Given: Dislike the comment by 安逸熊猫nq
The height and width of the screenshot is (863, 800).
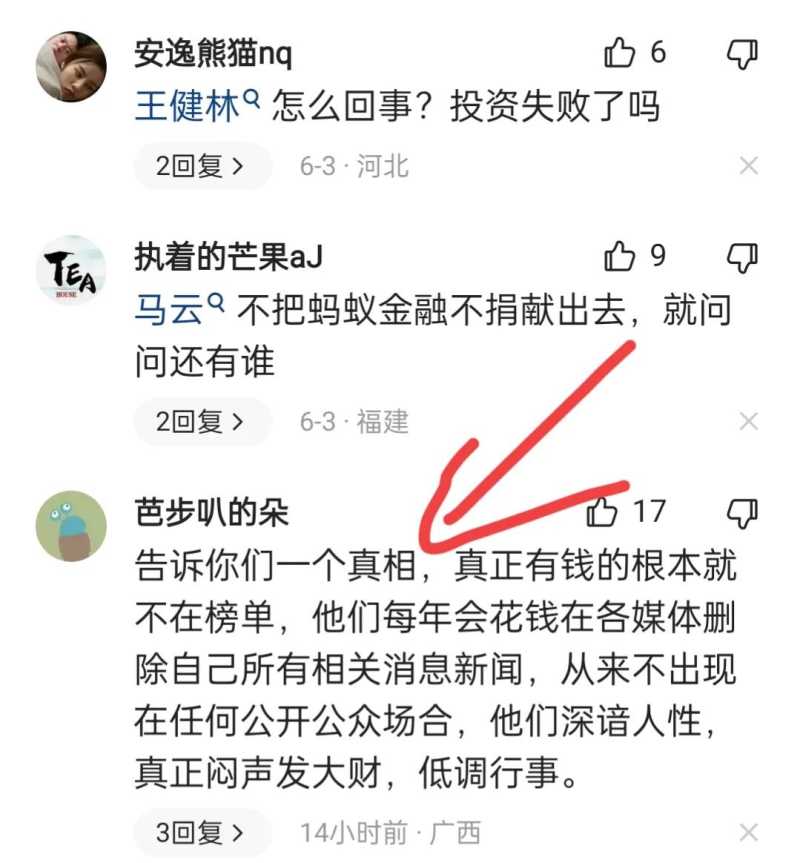Looking at the screenshot, I should pos(742,53).
